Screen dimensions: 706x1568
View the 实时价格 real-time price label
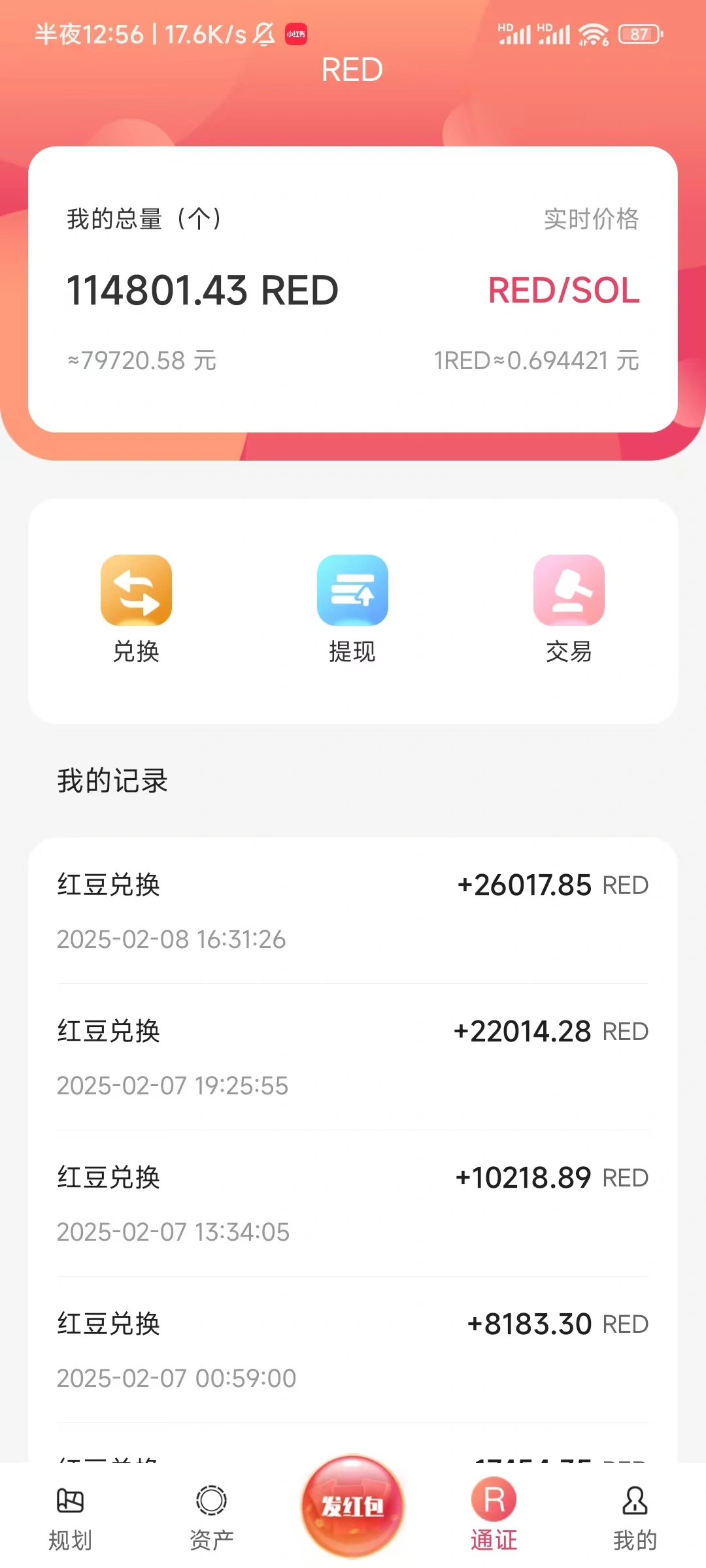coord(592,220)
